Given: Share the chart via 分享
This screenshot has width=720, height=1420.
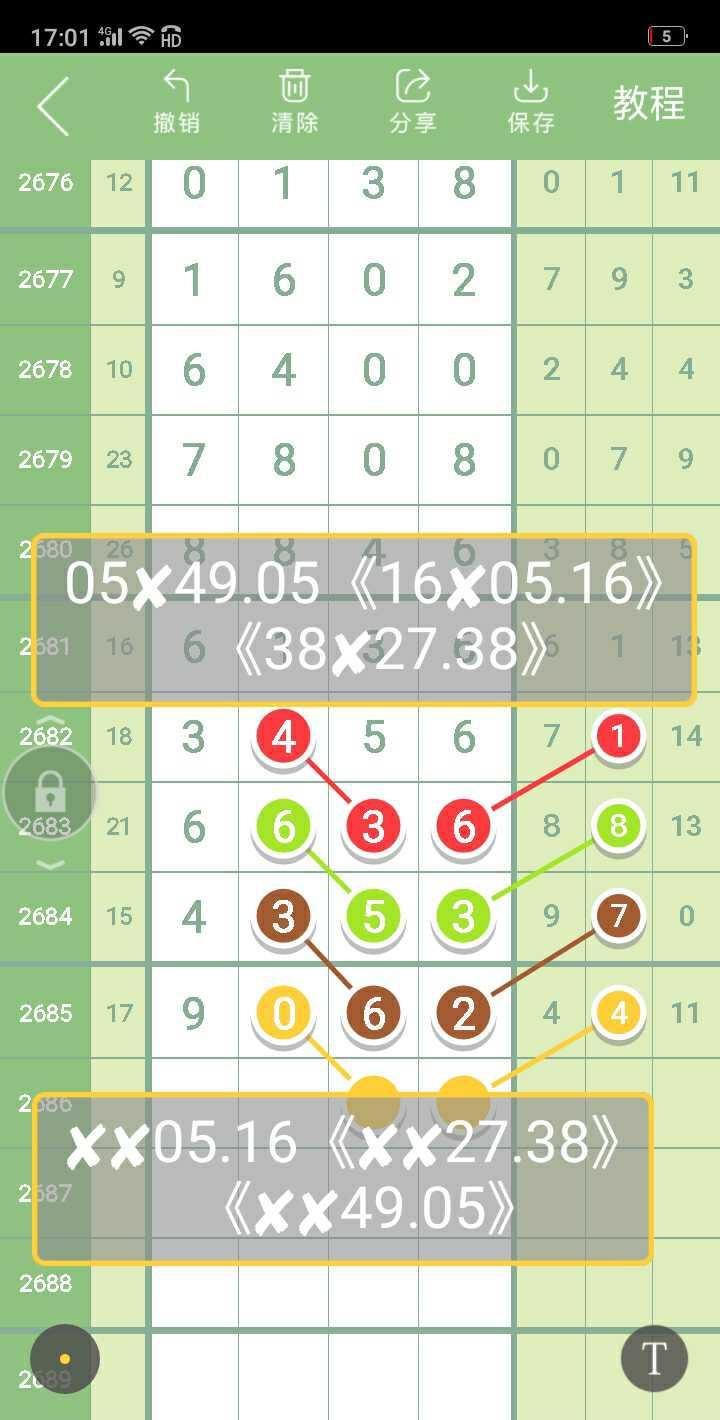Looking at the screenshot, I should pos(413,102).
